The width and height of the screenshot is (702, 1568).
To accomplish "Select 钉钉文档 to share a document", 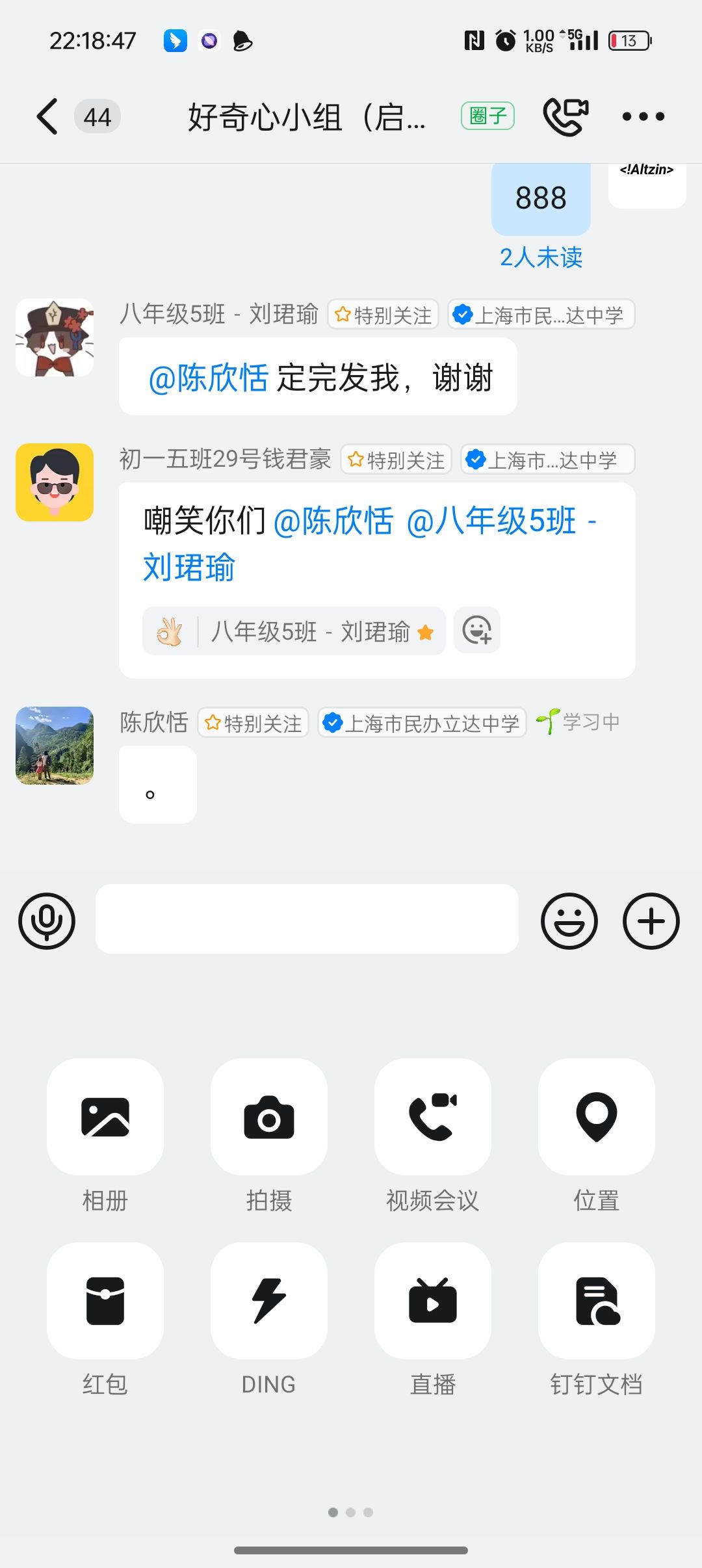I will click(x=597, y=1301).
